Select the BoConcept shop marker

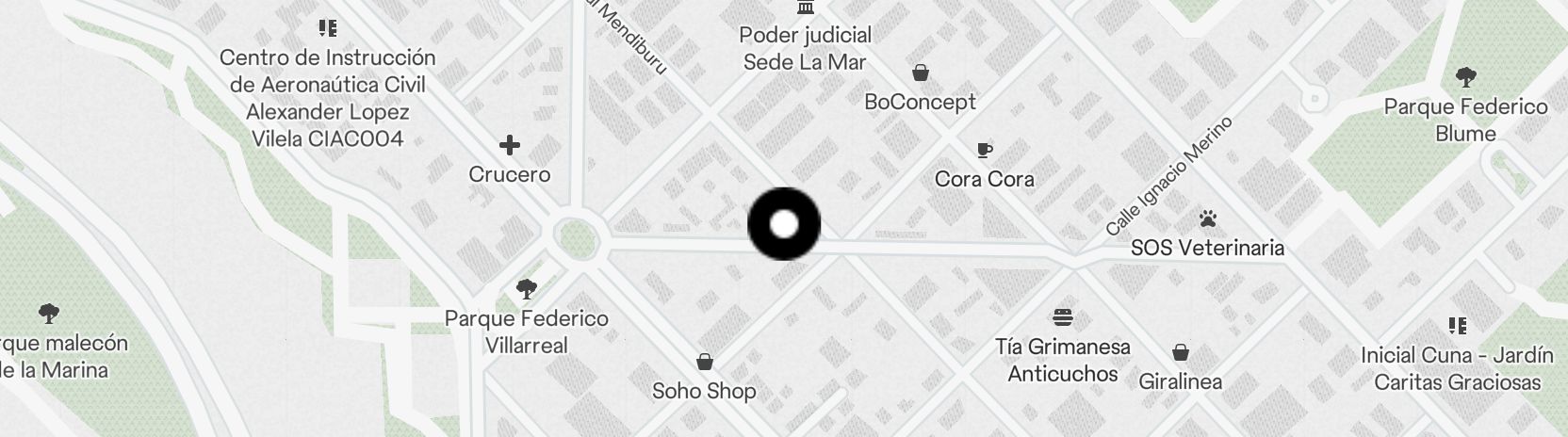(921, 73)
